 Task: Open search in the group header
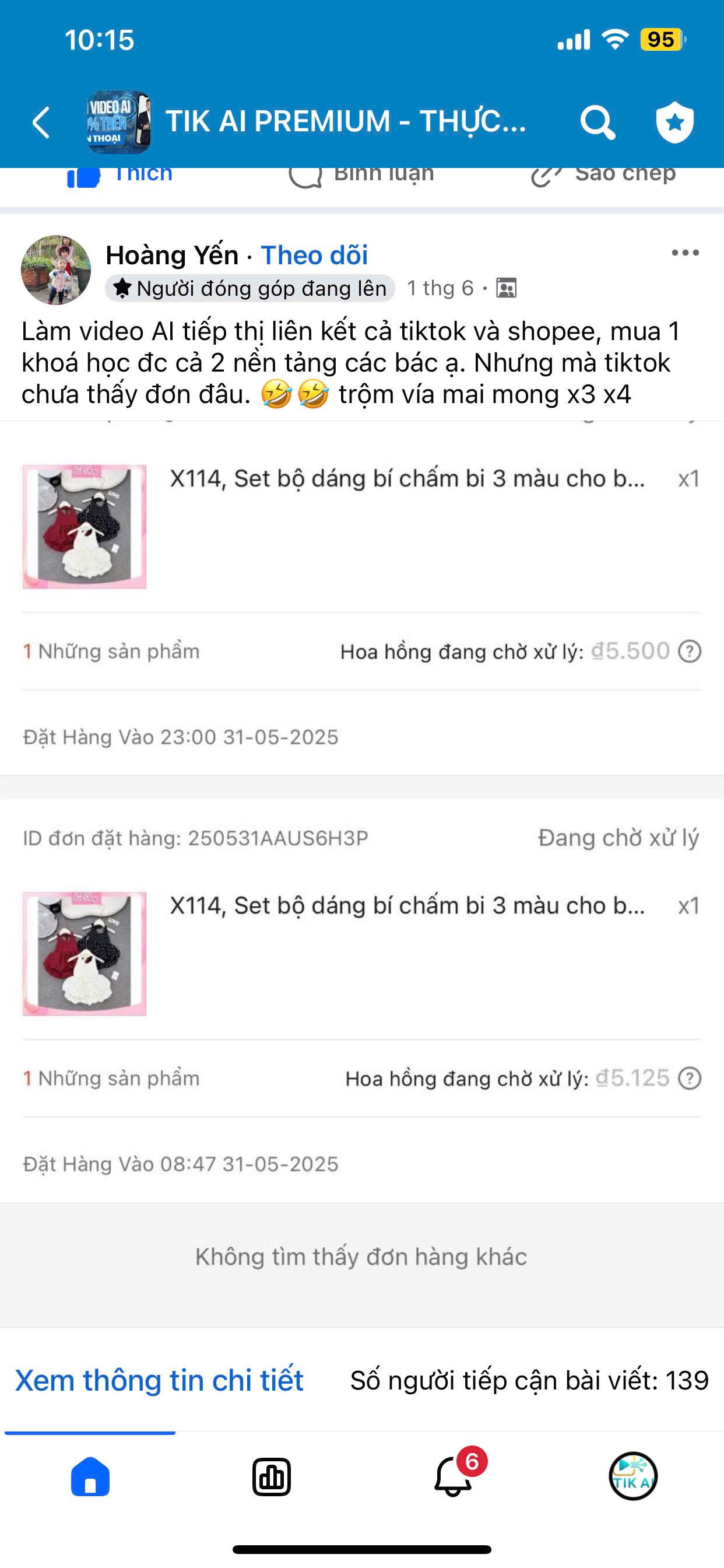[597, 123]
